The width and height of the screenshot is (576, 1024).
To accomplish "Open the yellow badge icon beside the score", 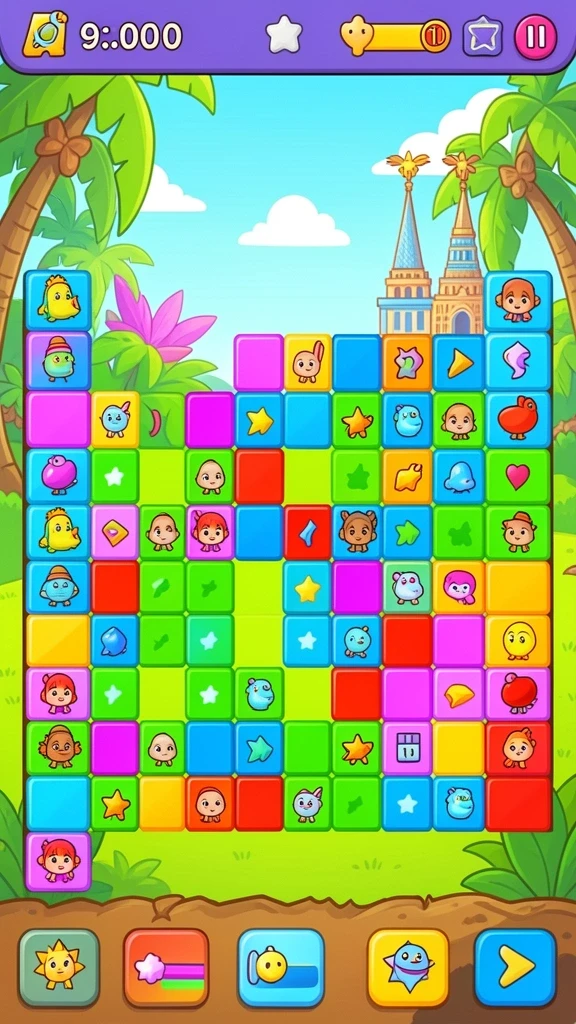I will tap(45, 35).
